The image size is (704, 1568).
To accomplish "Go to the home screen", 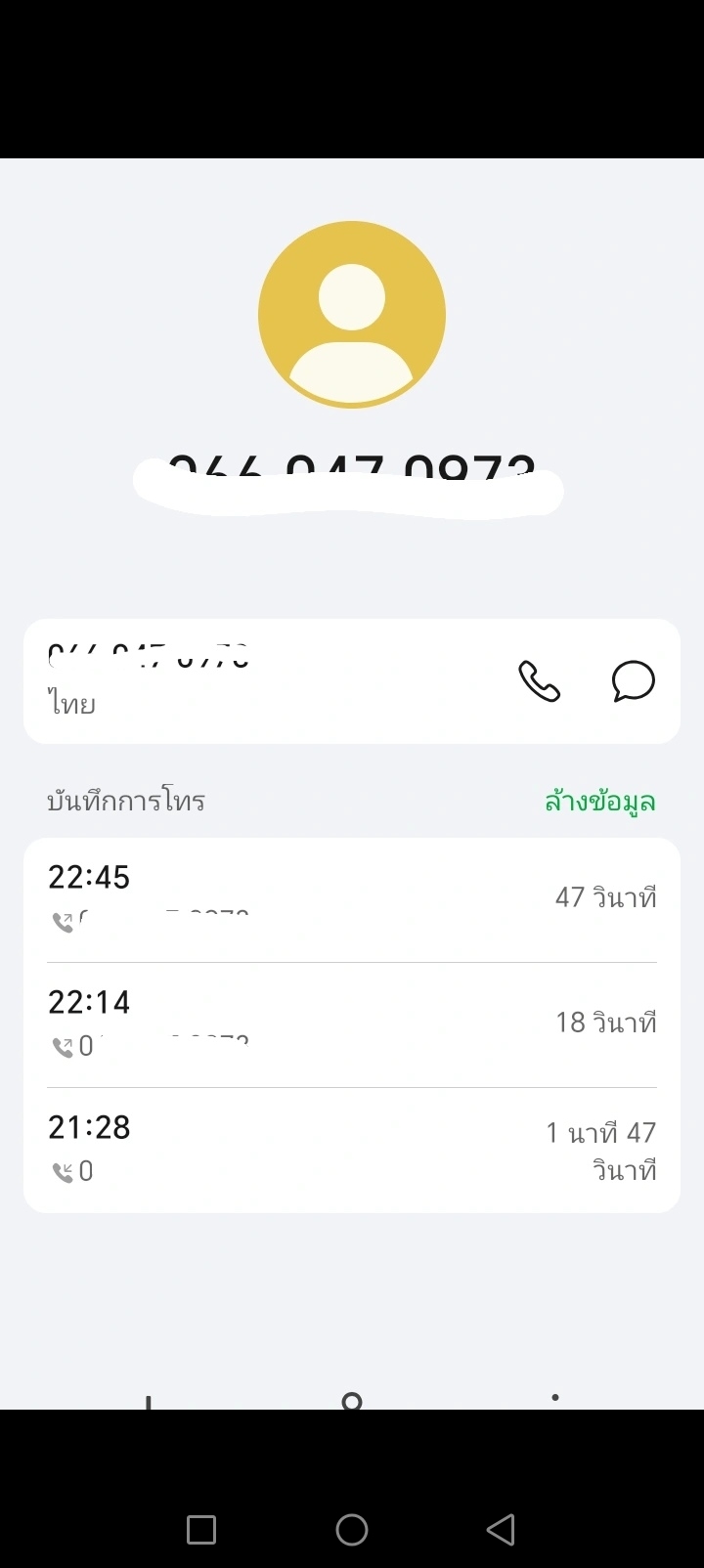I will point(352,1529).
